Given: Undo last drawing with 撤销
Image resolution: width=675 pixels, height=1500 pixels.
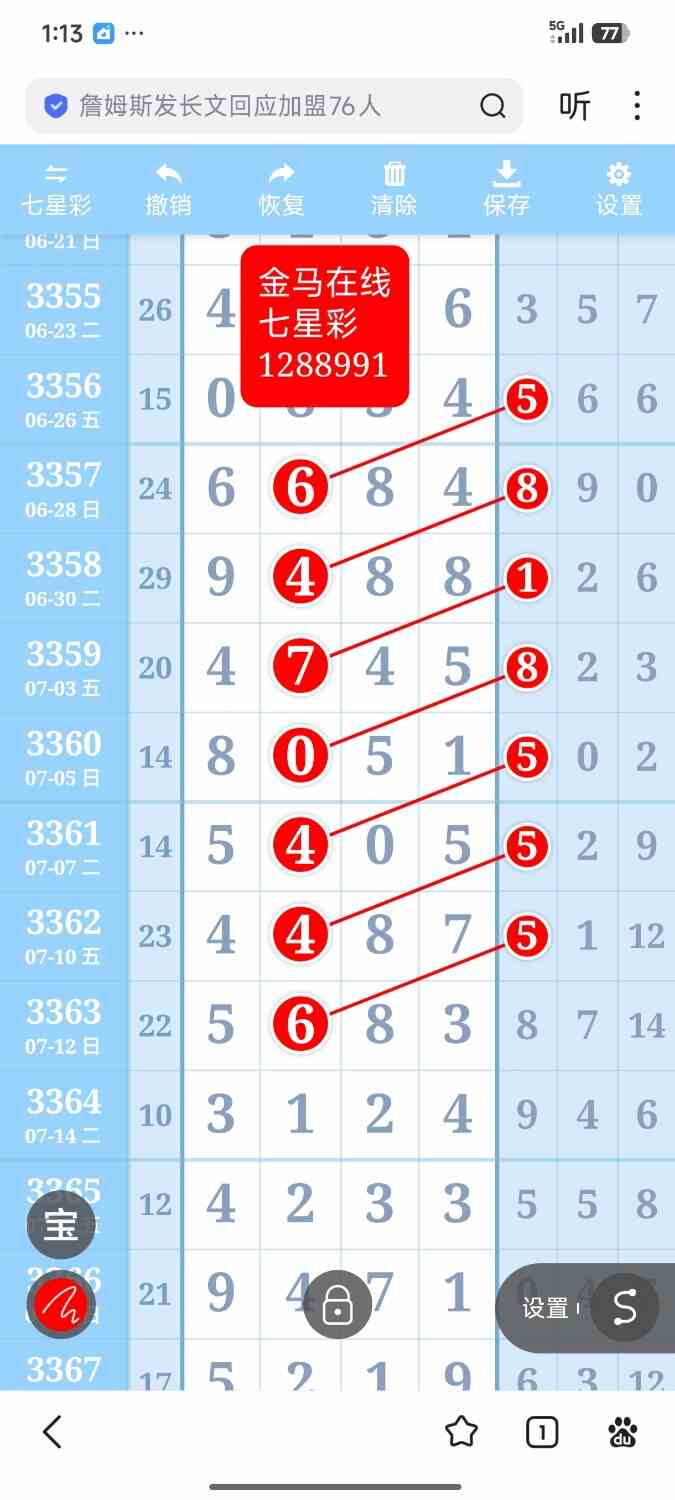Looking at the screenshot, I should (168, 191).
